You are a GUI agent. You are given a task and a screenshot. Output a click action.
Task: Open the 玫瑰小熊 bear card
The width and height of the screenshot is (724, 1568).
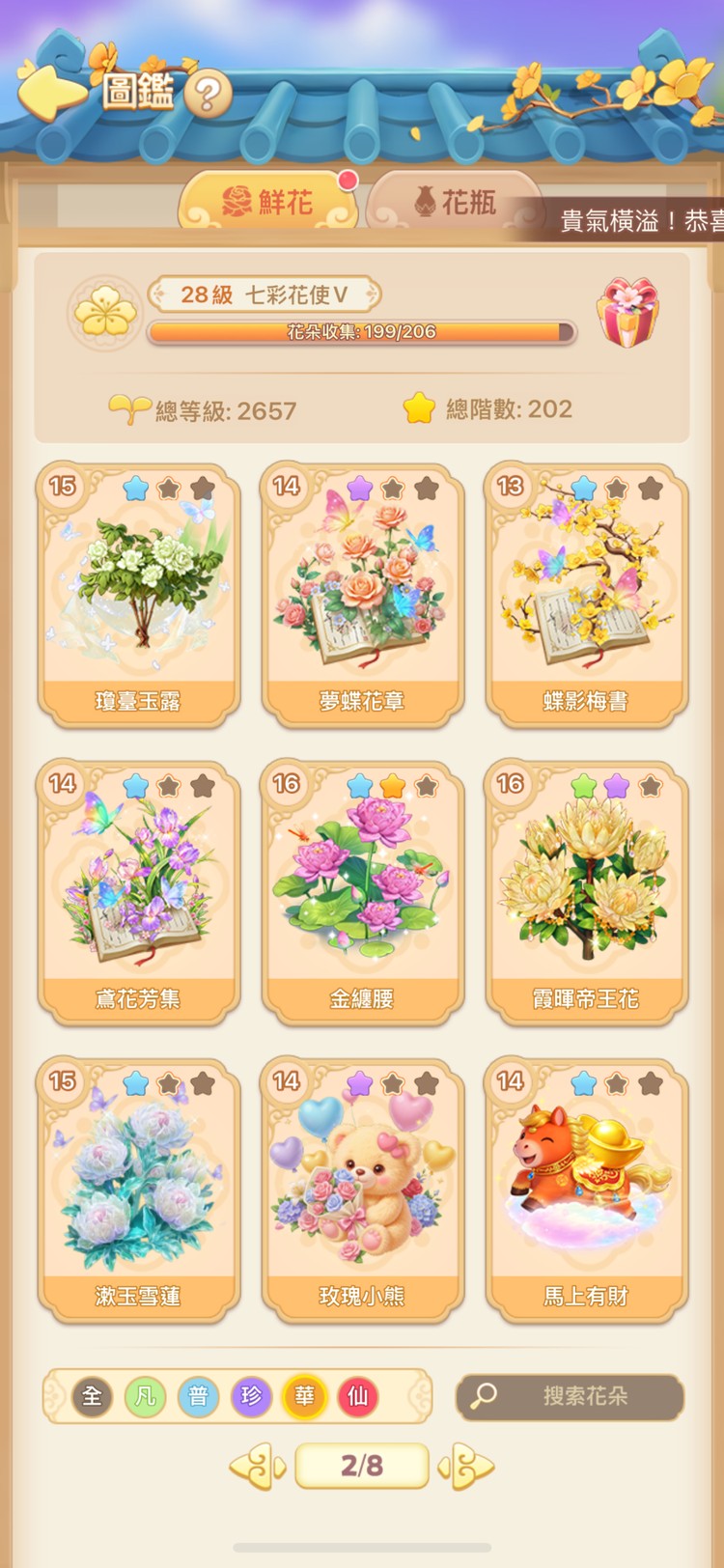[x=362, y=1189]
